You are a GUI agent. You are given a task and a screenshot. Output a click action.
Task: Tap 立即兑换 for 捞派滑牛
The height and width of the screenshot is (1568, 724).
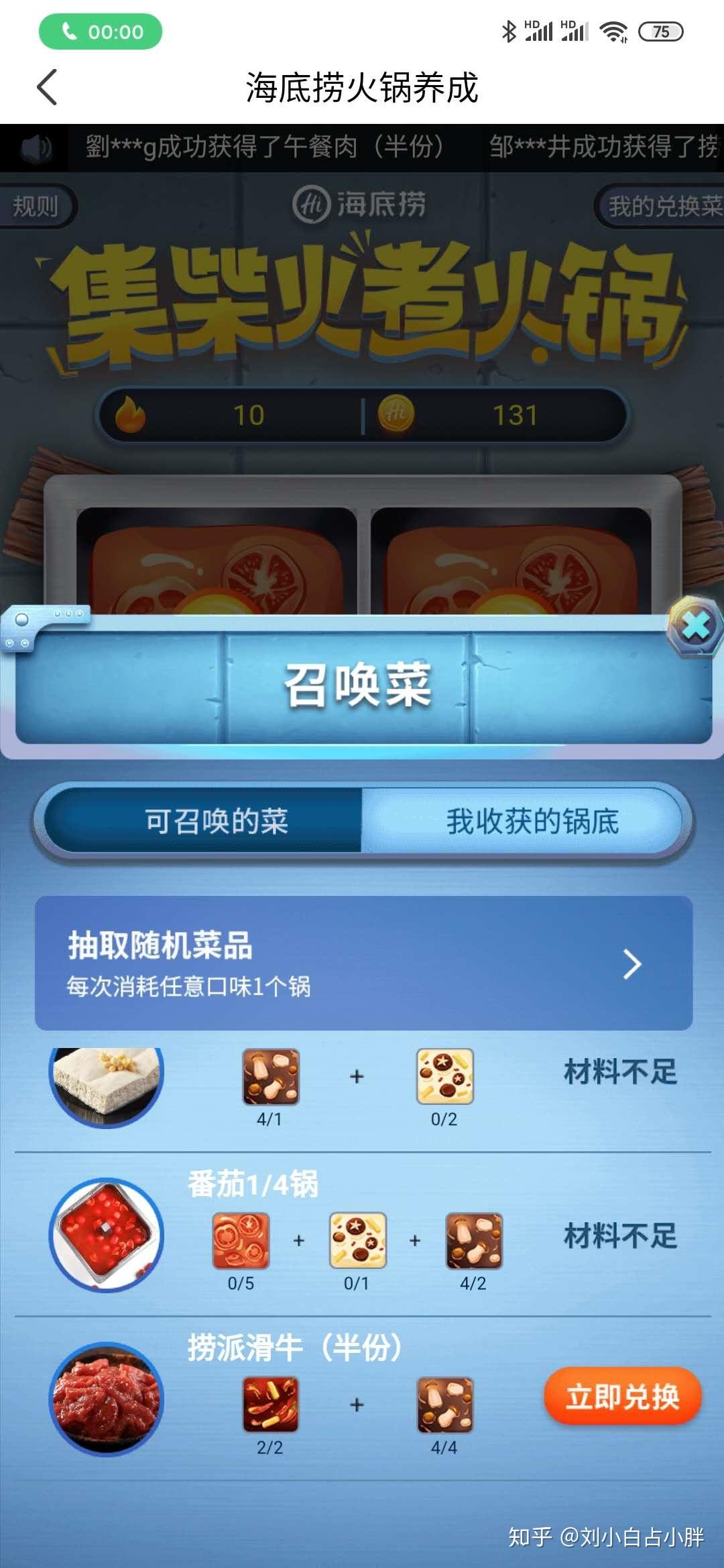click(623, 1396)
